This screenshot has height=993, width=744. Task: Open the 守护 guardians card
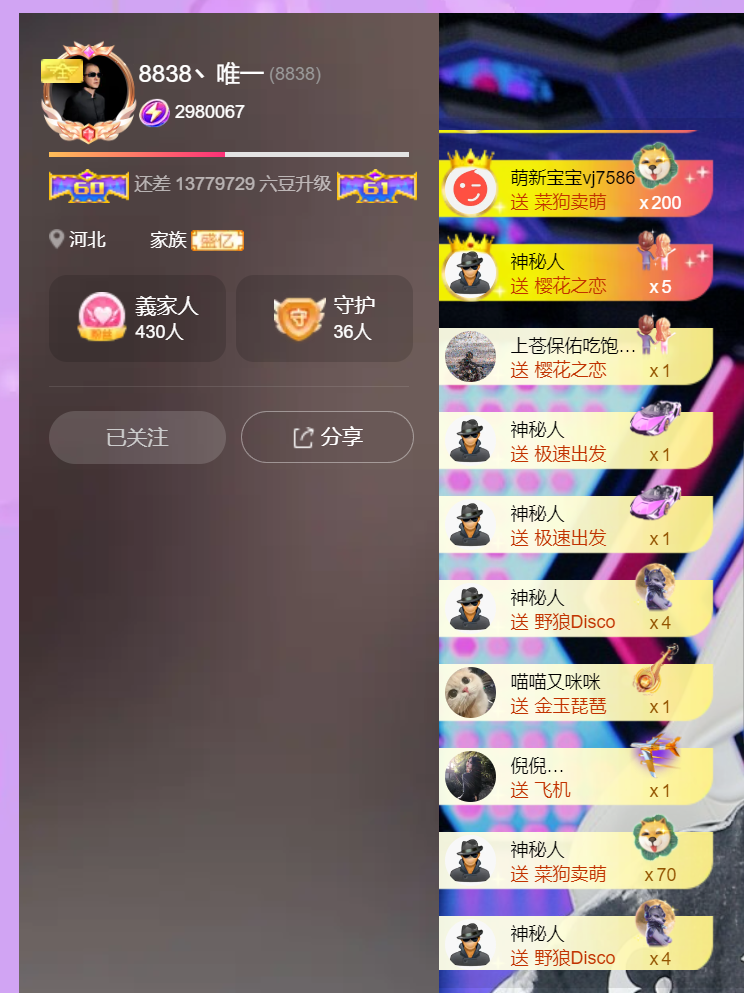[x=324, y=318]
